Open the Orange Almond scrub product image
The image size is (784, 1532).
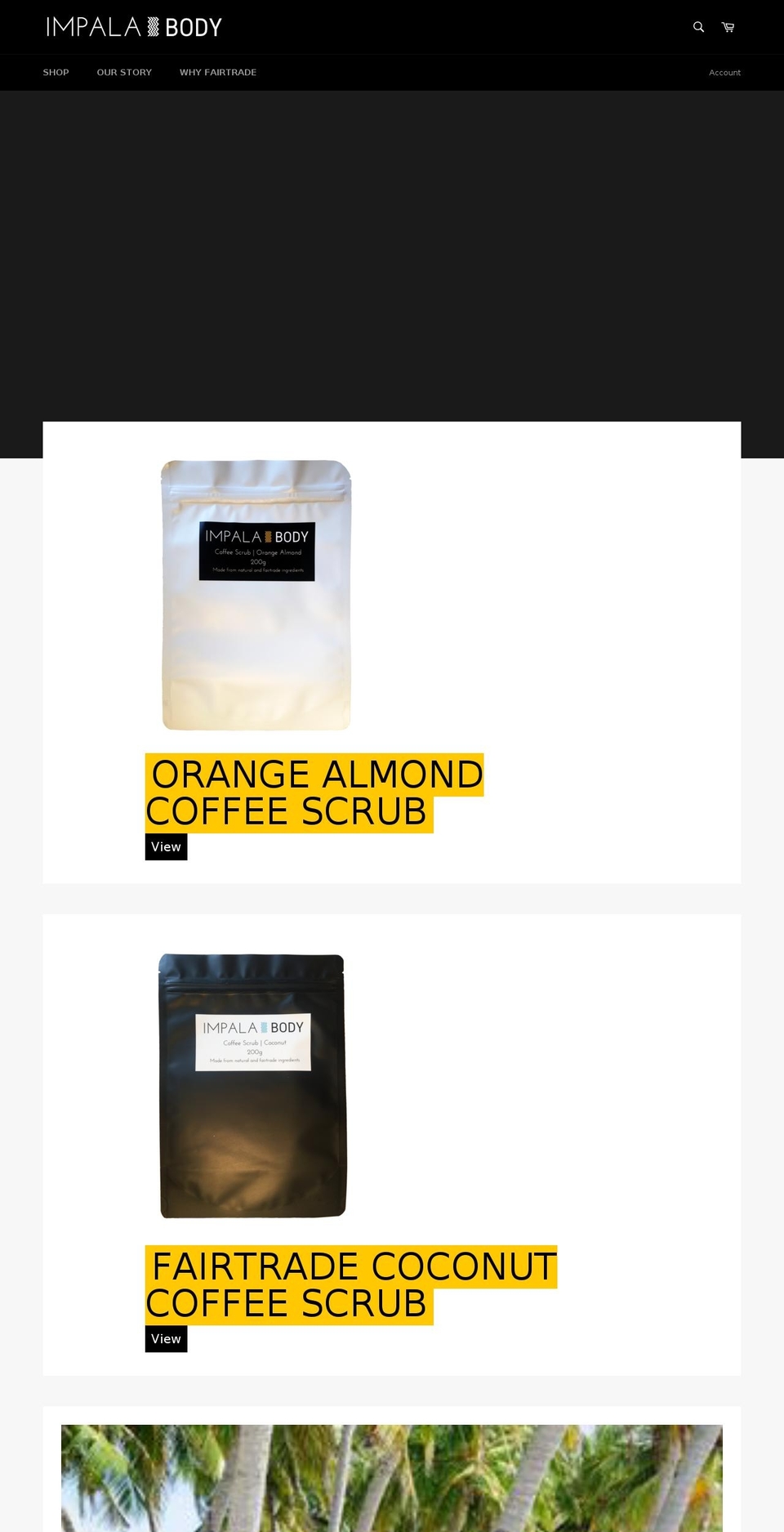click(256, 595)
